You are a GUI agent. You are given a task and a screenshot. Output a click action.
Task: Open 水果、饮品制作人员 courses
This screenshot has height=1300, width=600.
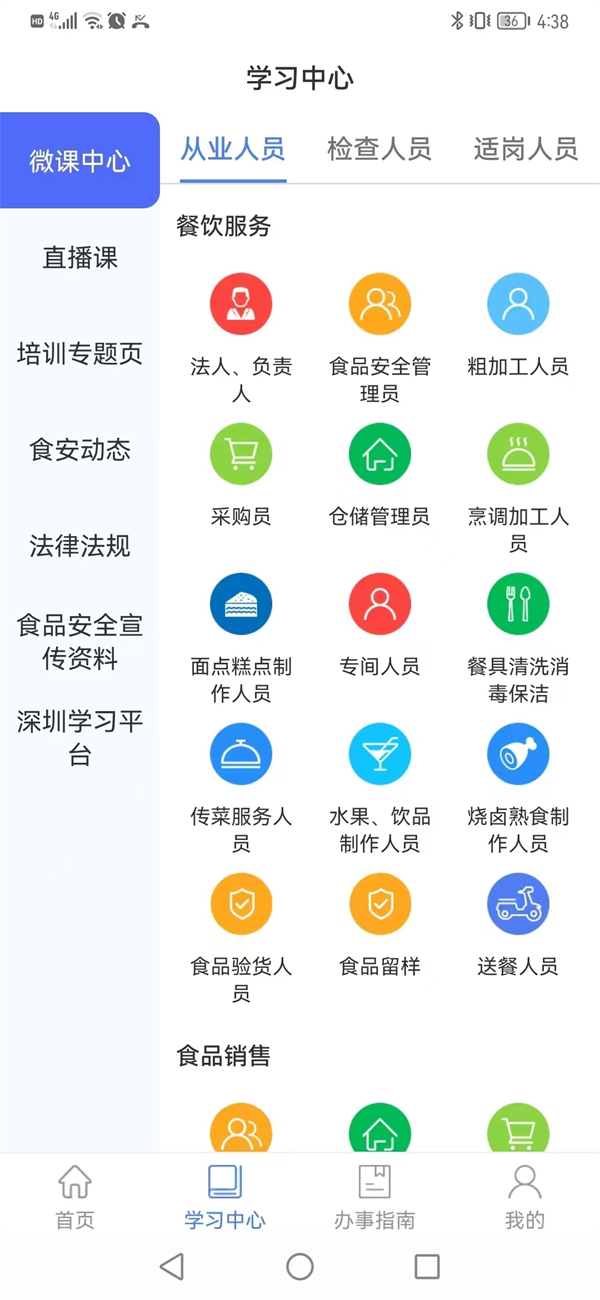coord(380,754)
